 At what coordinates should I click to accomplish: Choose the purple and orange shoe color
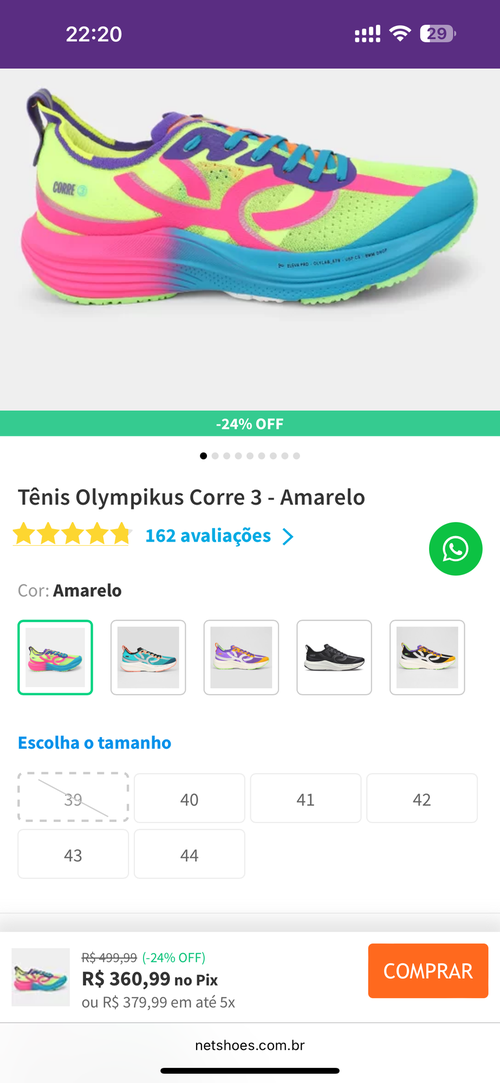pos(241,658)
